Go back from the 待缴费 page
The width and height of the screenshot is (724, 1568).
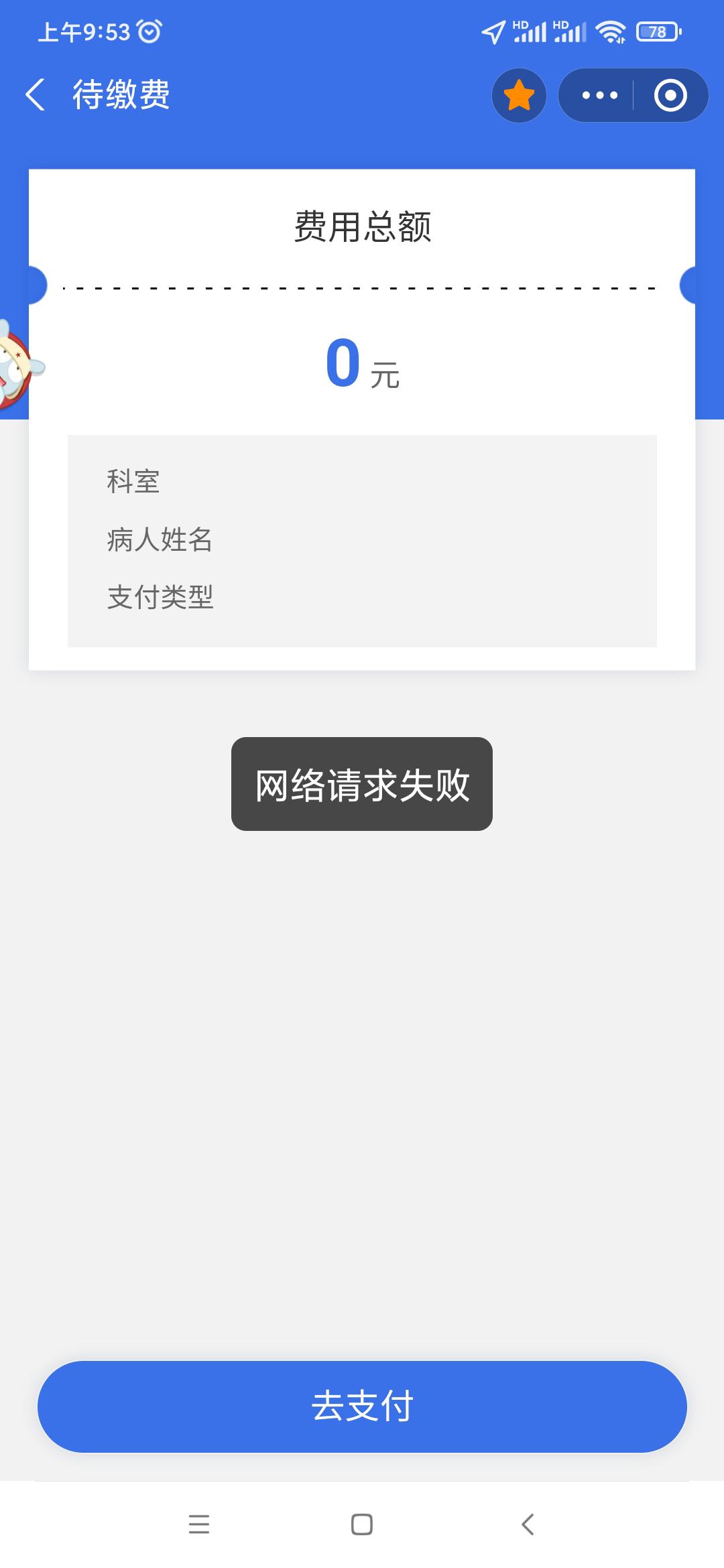coord(36,94)
